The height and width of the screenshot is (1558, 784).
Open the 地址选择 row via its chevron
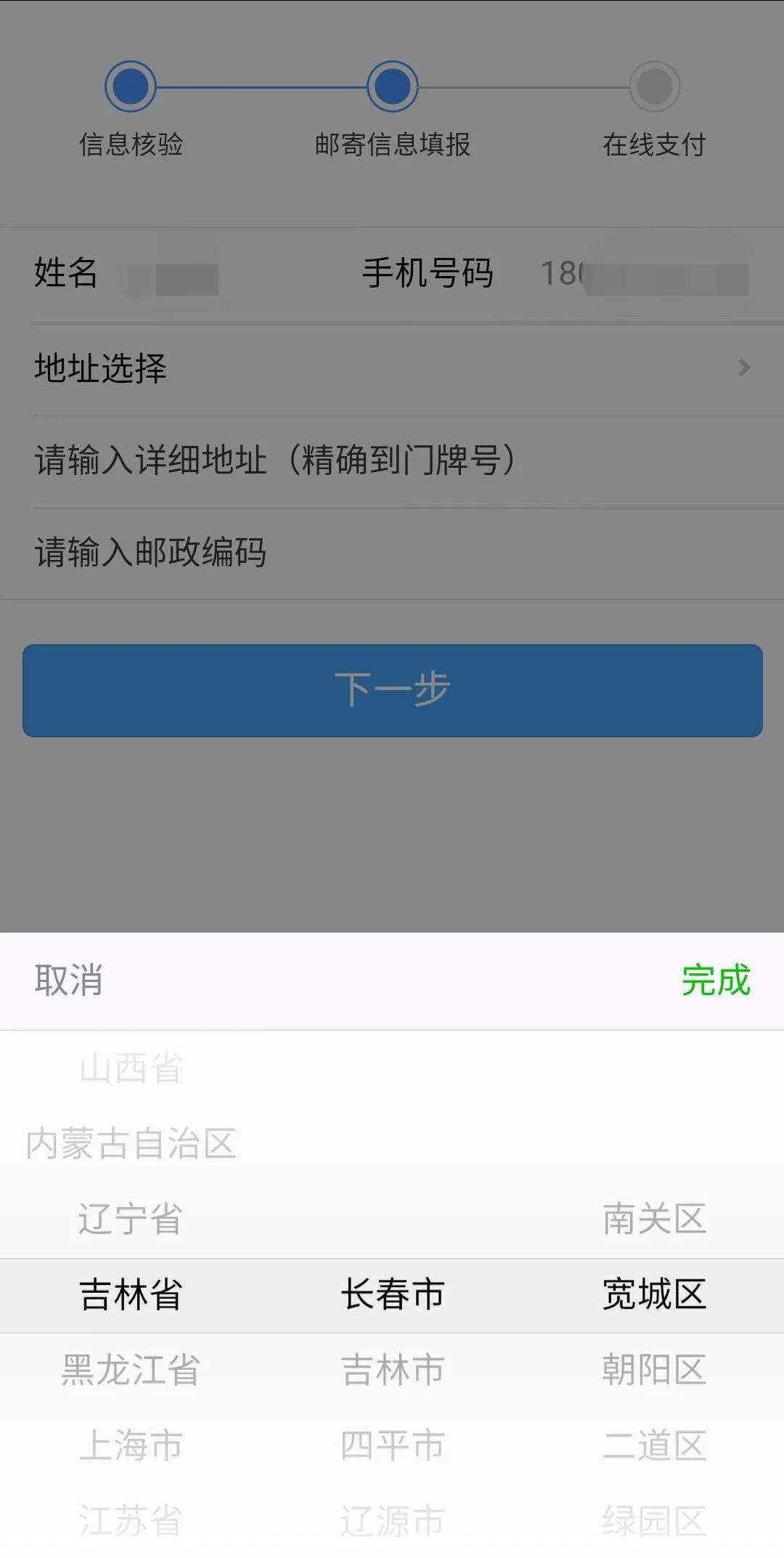click(740, 369)
